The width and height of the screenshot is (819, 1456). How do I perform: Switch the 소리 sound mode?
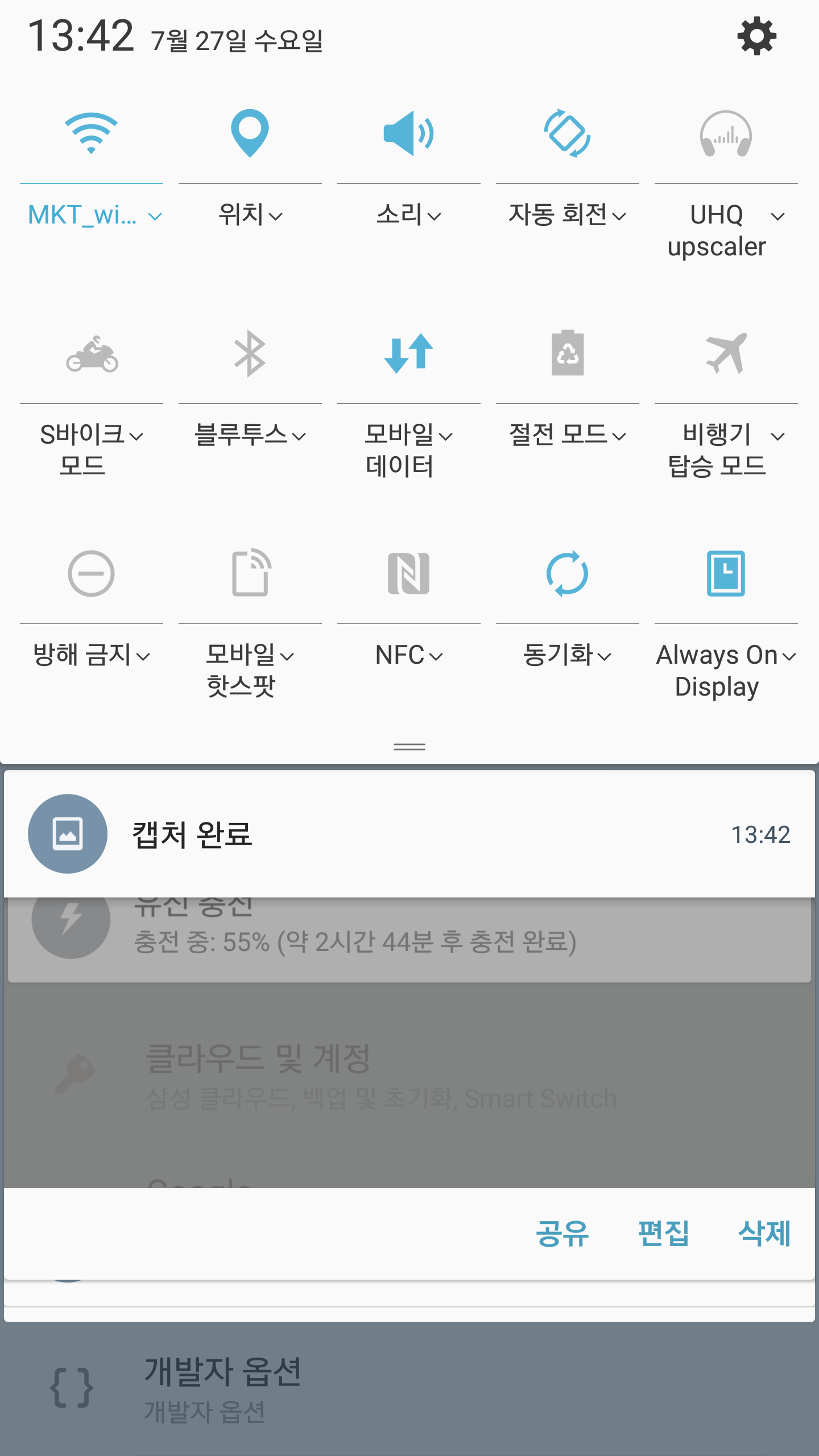(x=408, y=134)
